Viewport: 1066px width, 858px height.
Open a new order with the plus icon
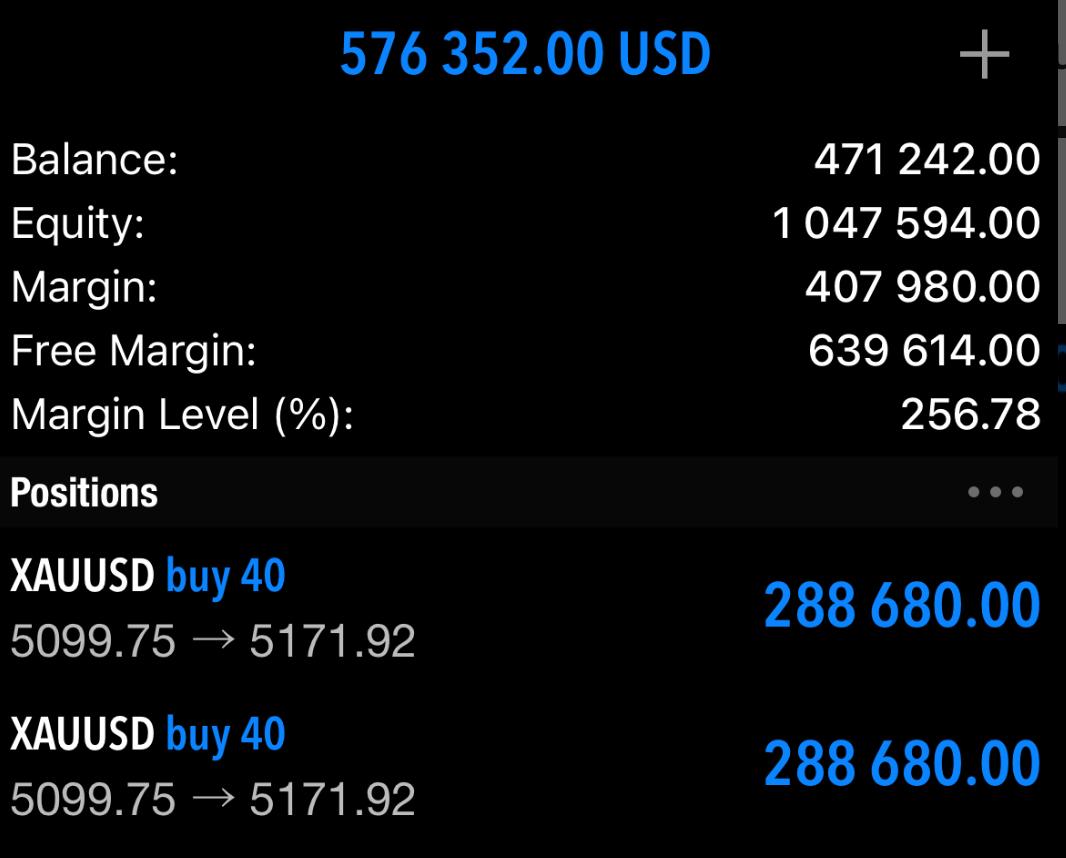point(984,54)
